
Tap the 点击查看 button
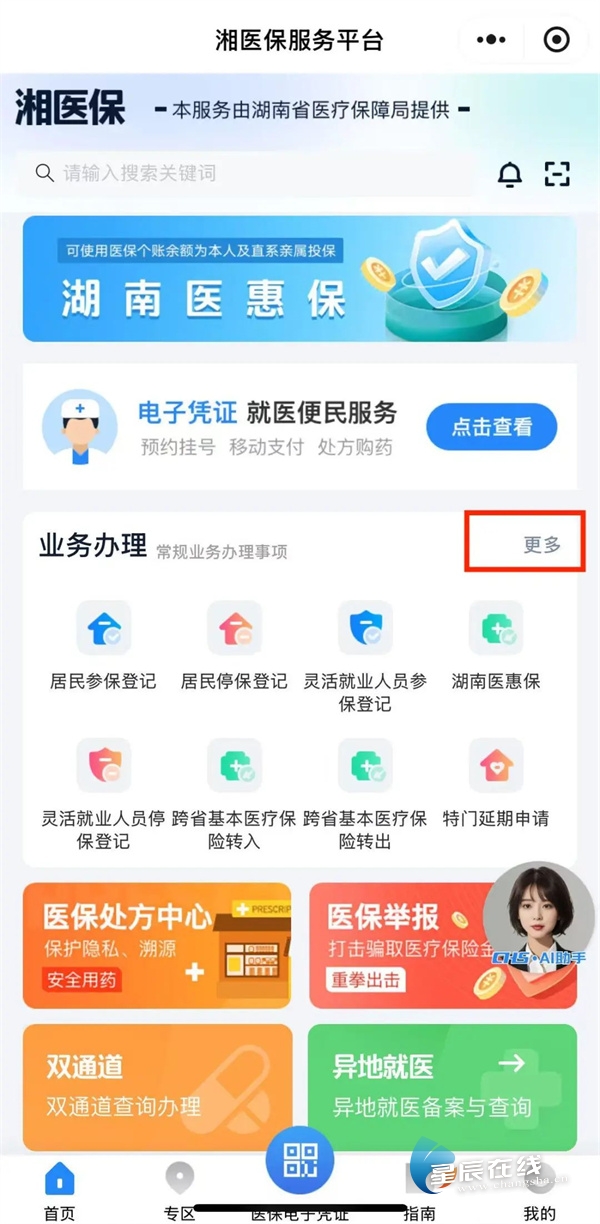tap(491, 428)
